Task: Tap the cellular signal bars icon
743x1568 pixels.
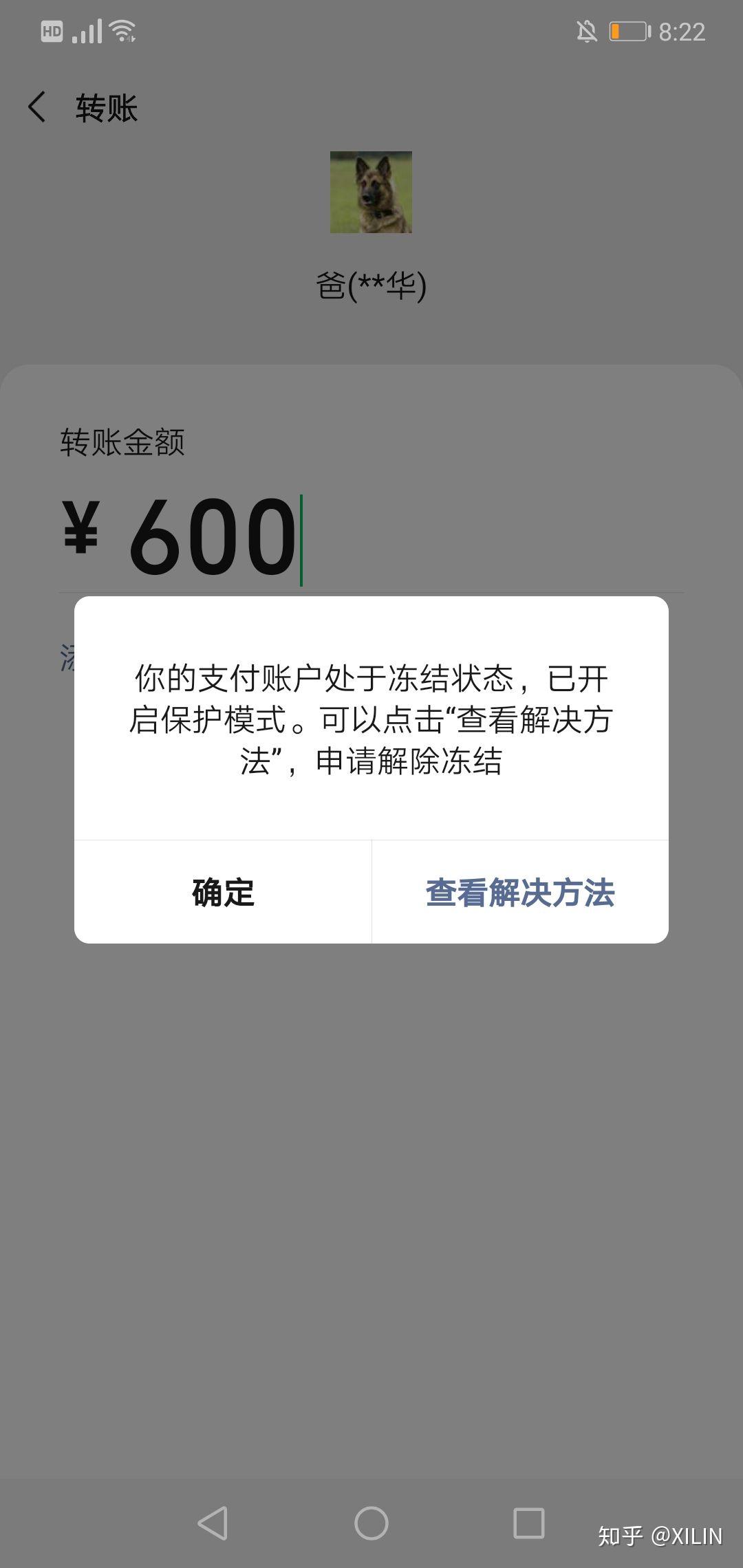Action: 87,30
